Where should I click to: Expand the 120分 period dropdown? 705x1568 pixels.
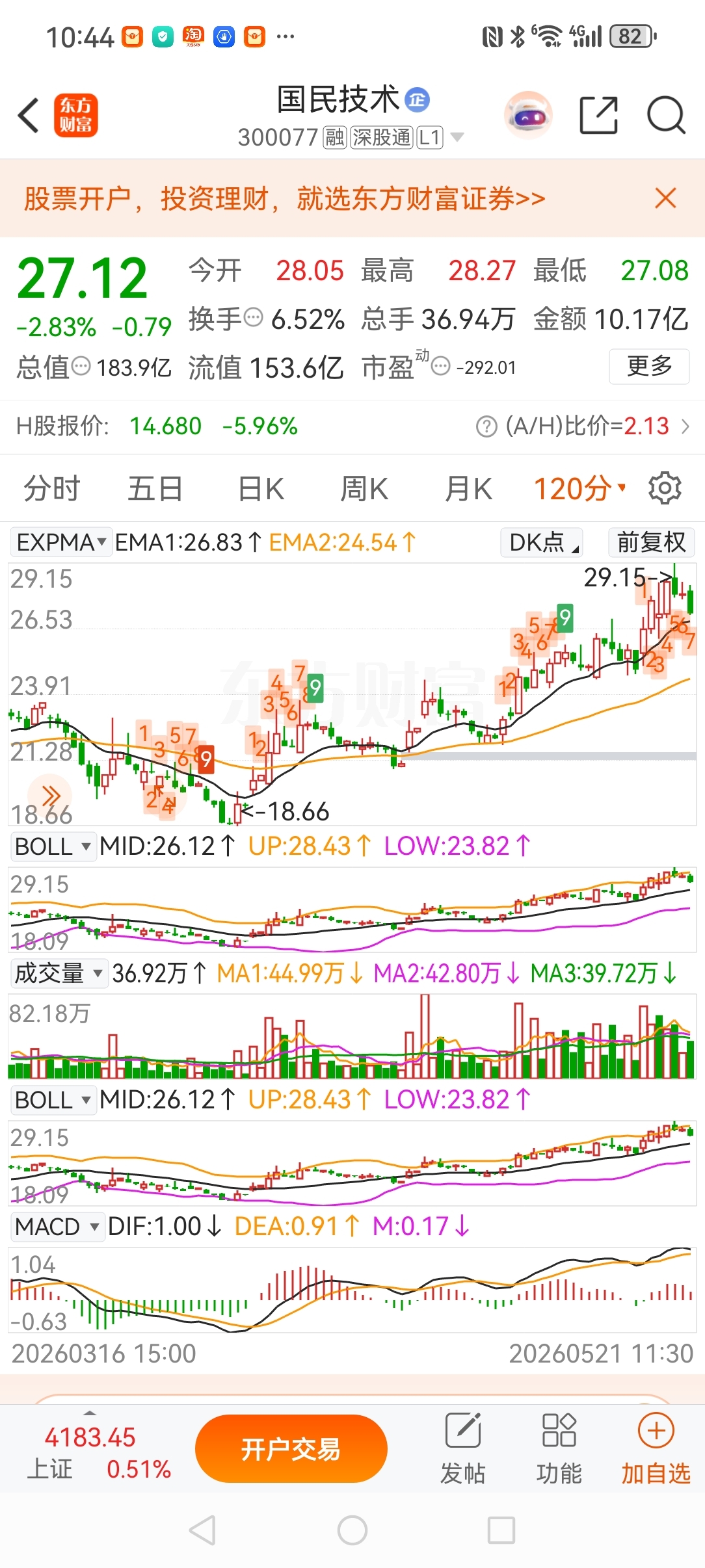tap(579, 489)
